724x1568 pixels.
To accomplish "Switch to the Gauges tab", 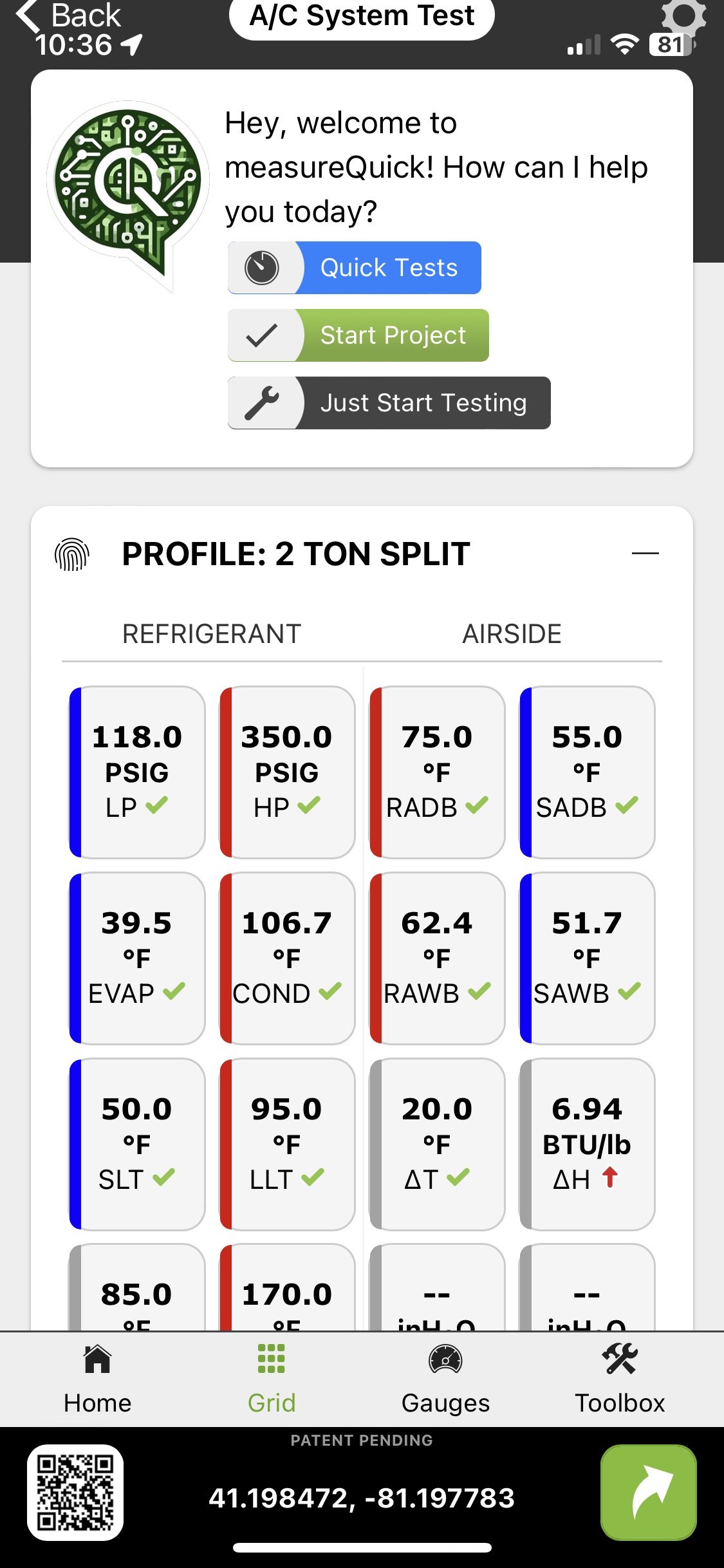I will (x=445, y=1379).
